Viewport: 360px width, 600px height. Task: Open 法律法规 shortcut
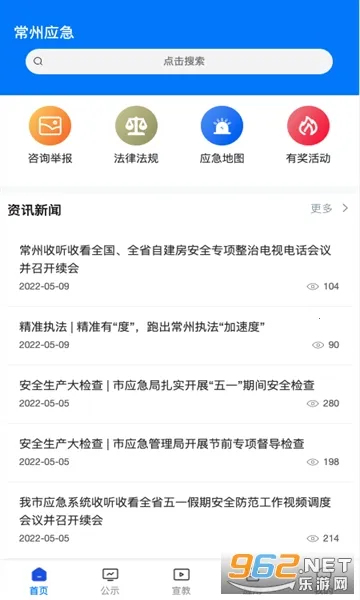tap(136, 135)
